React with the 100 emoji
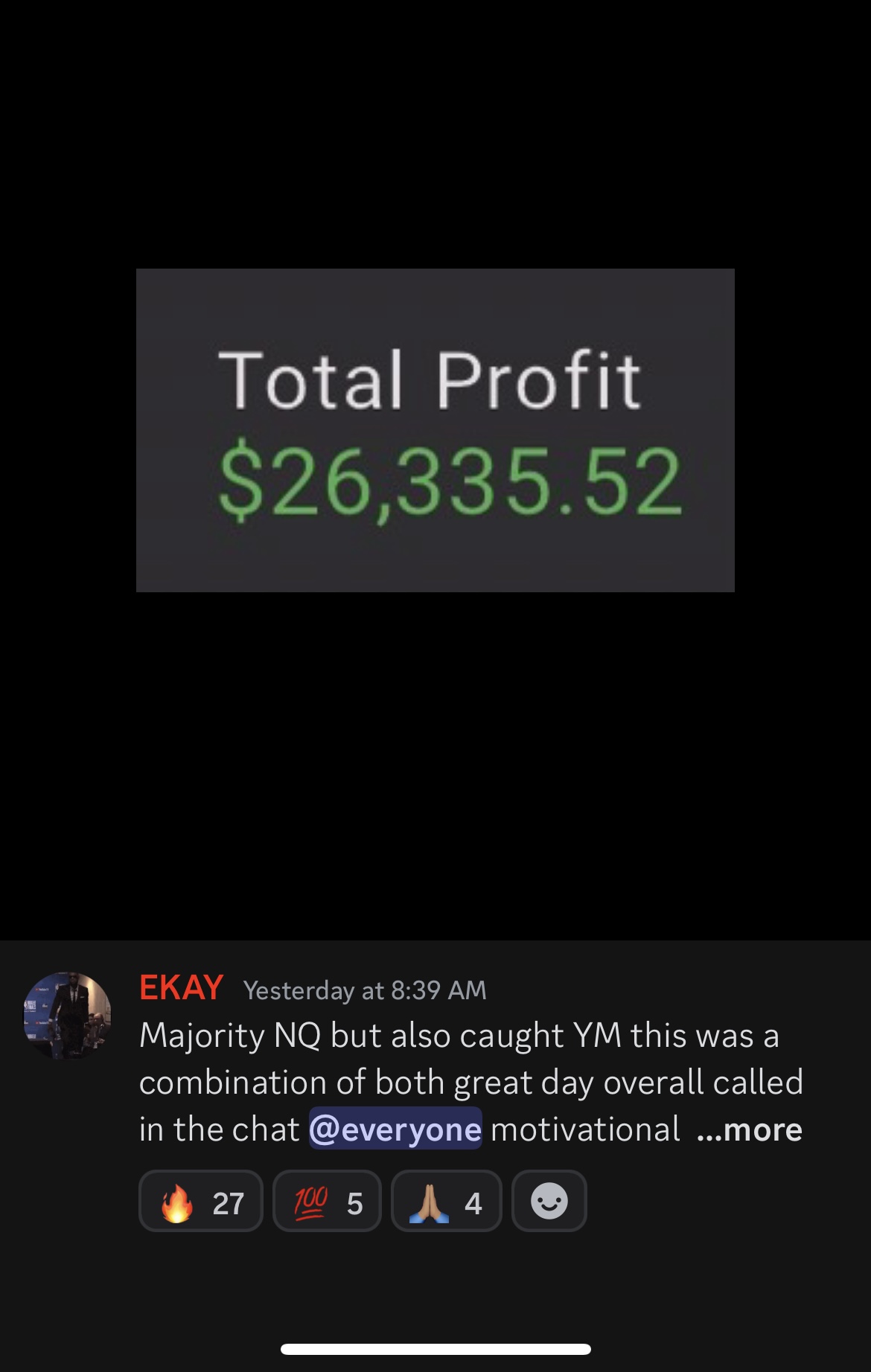The image size is (871, 1372). click(327, 1201)
